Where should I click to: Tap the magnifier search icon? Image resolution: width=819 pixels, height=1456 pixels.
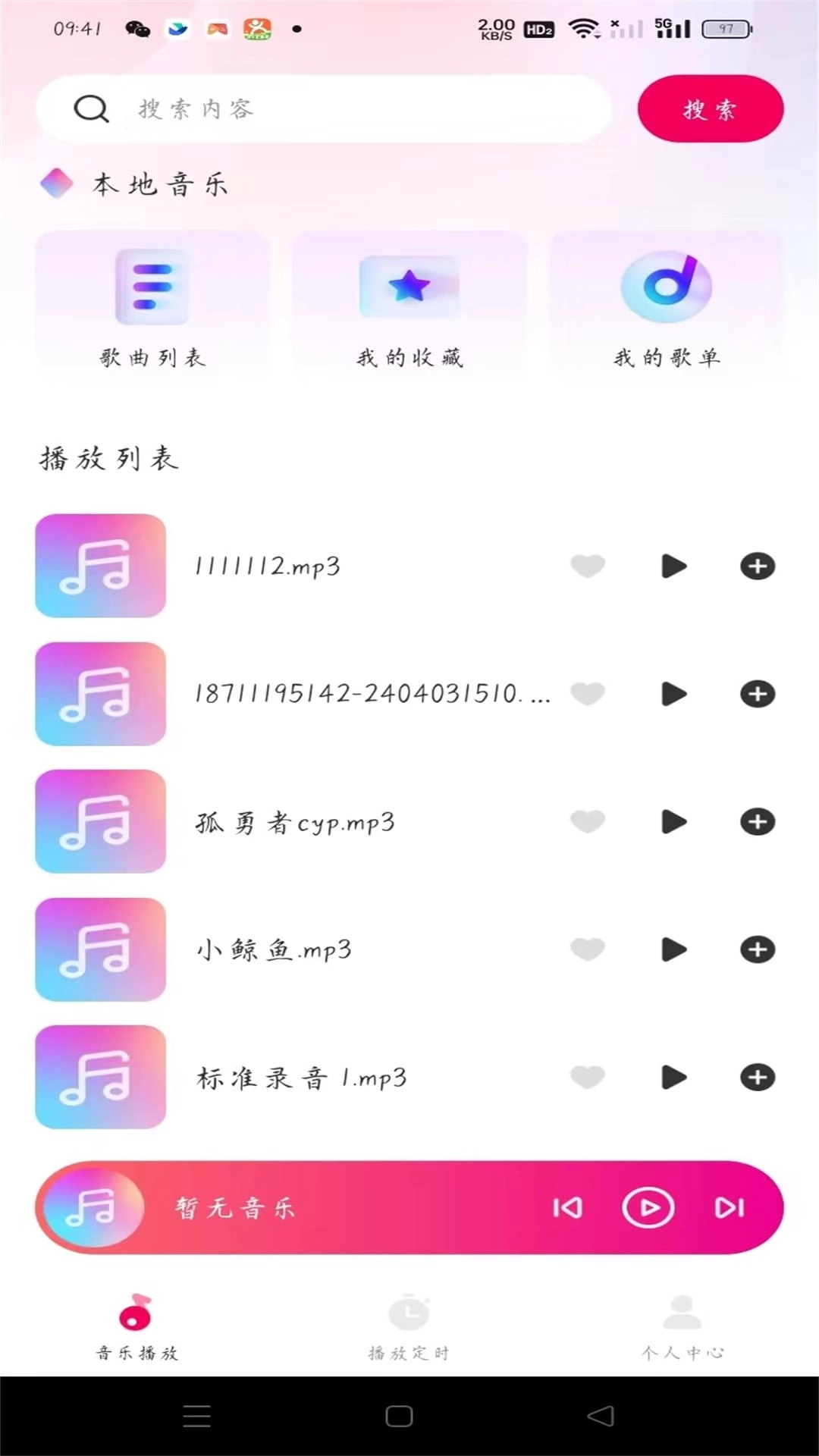click(x=90, y=108)
